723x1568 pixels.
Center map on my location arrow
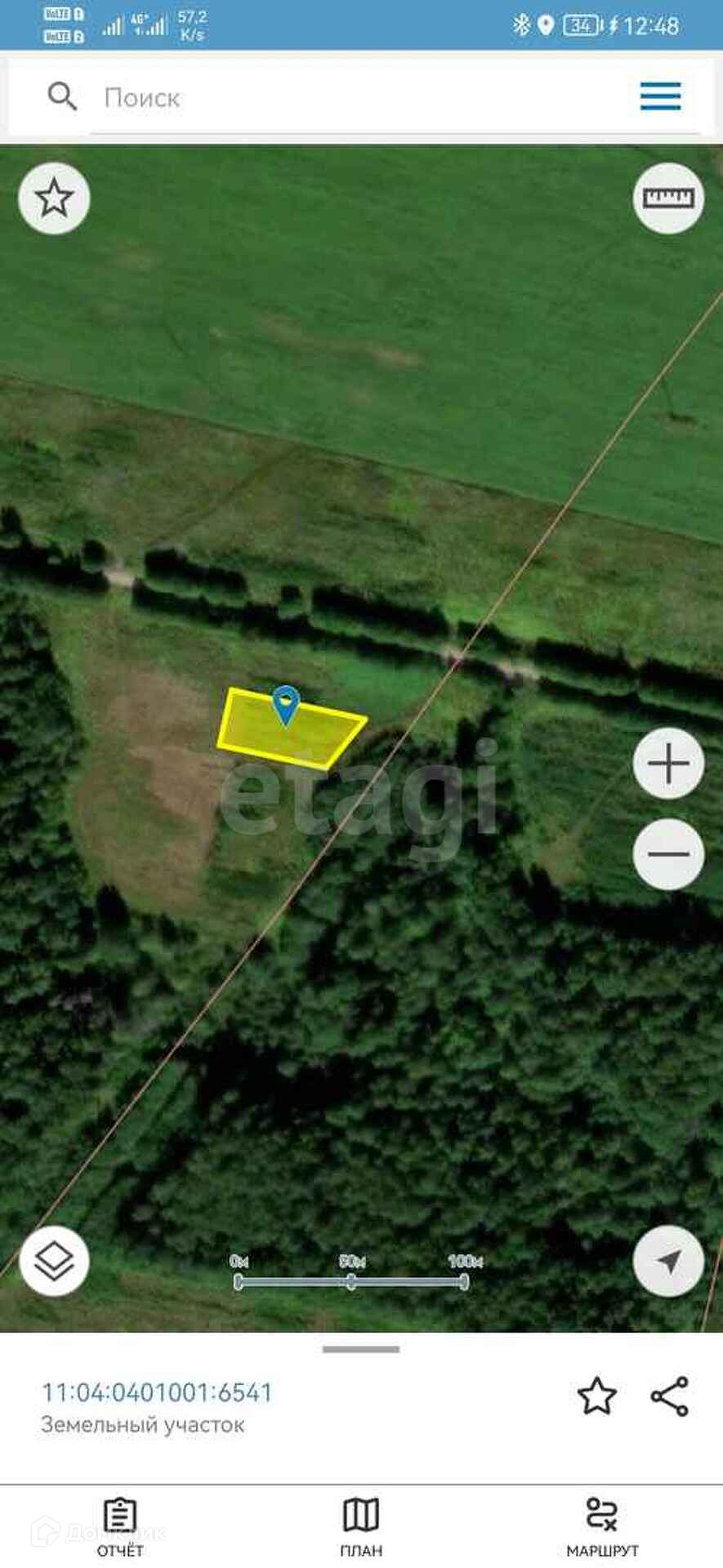click(x=668, y=1261)
